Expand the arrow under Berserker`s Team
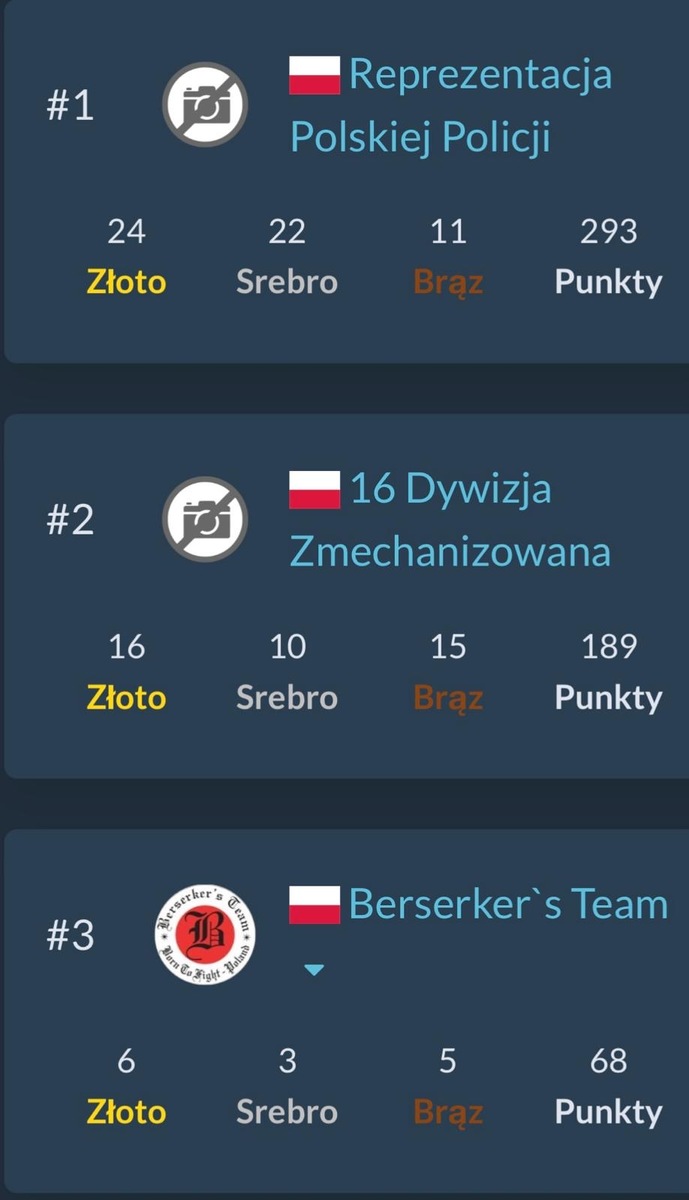The height and width of the screenshot is (1200, 689). click(314, 969)
